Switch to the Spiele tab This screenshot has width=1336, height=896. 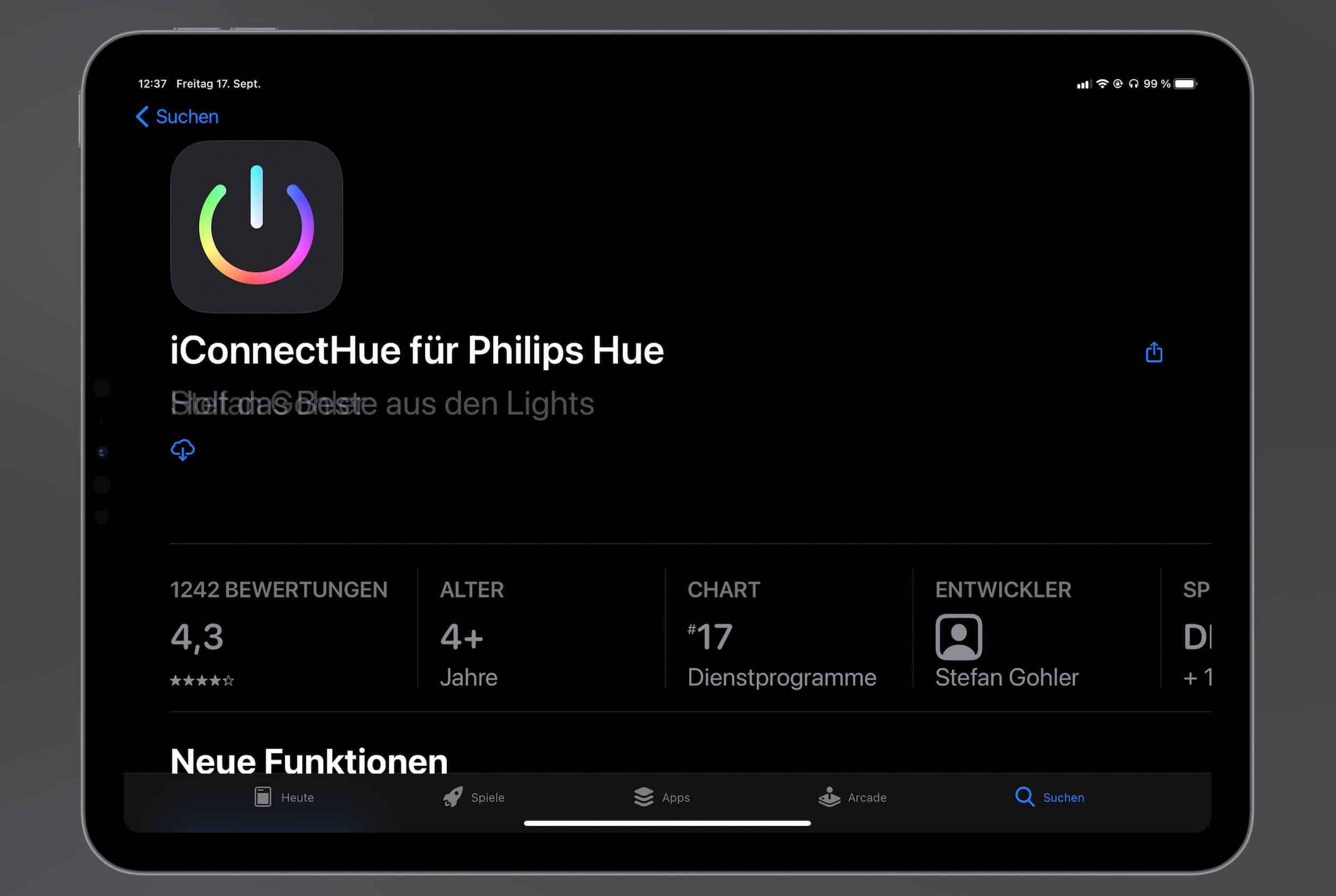(473, 797)
